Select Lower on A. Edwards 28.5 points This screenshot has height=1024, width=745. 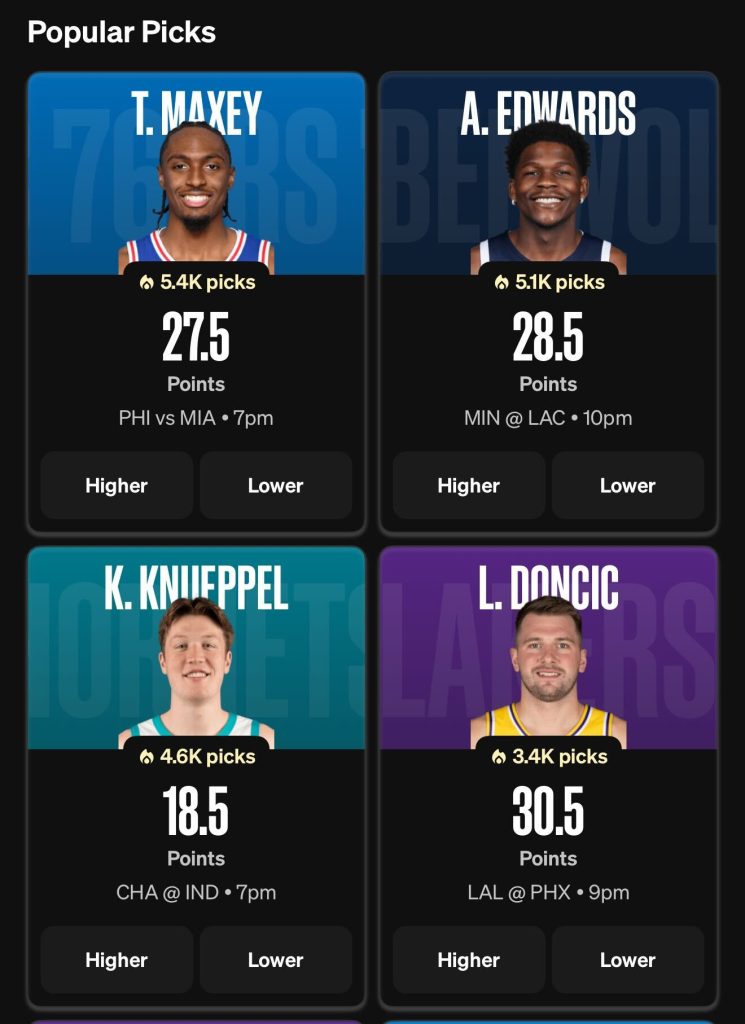pyautogui.click(x=627, y=485)
